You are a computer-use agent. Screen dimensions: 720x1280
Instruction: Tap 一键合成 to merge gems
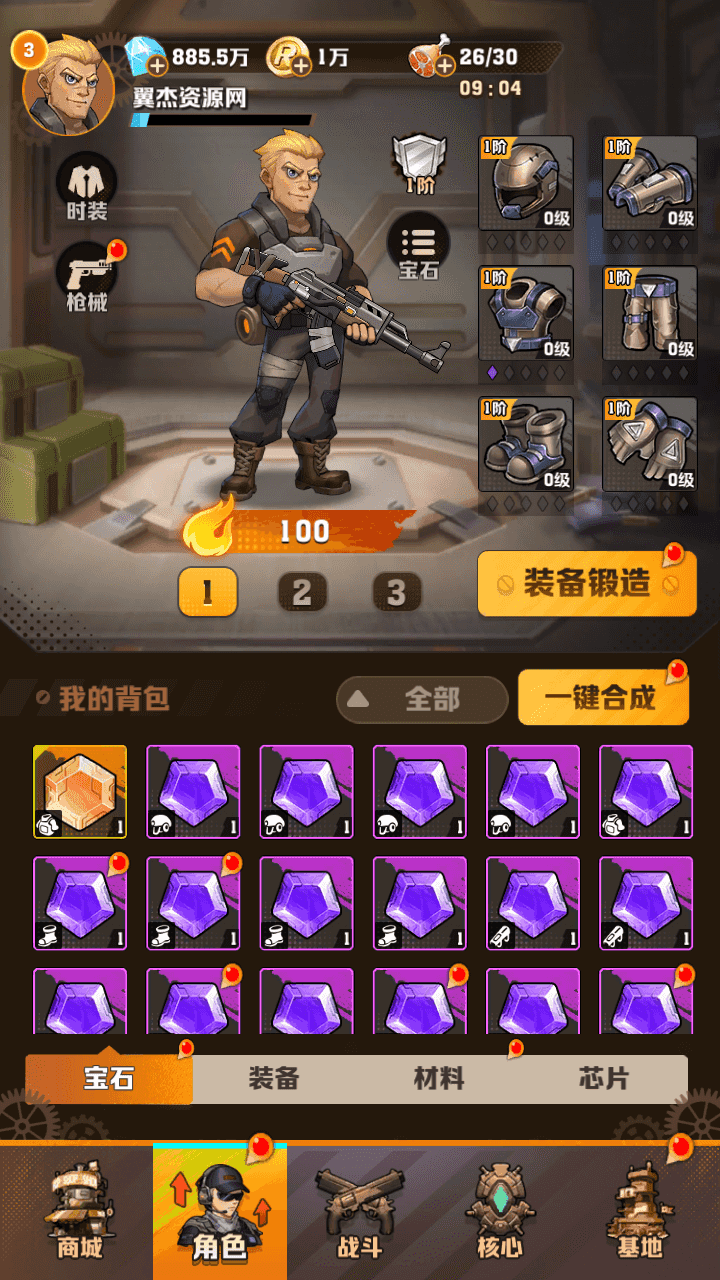[x=602, y=697]
